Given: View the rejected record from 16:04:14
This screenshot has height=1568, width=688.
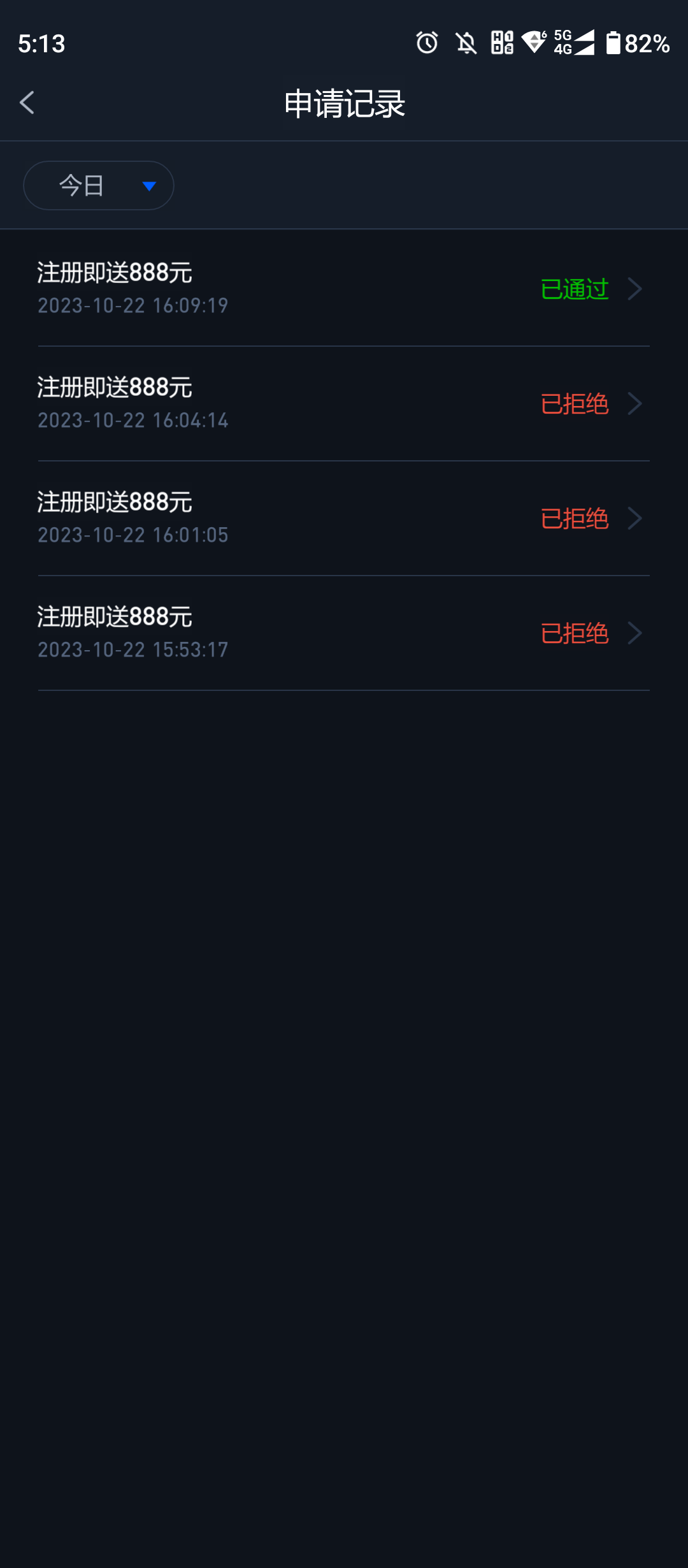Looking at the screenshot, I should [x=344, y=403].
